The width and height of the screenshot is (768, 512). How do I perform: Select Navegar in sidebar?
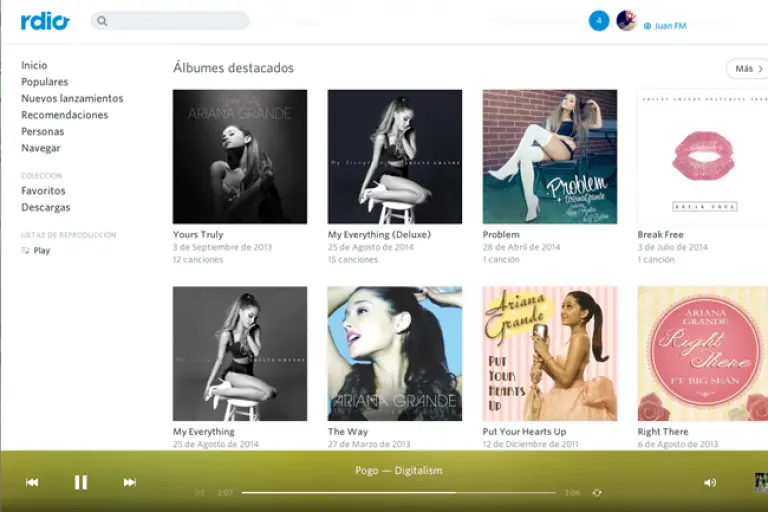click(x=41, y=148)
